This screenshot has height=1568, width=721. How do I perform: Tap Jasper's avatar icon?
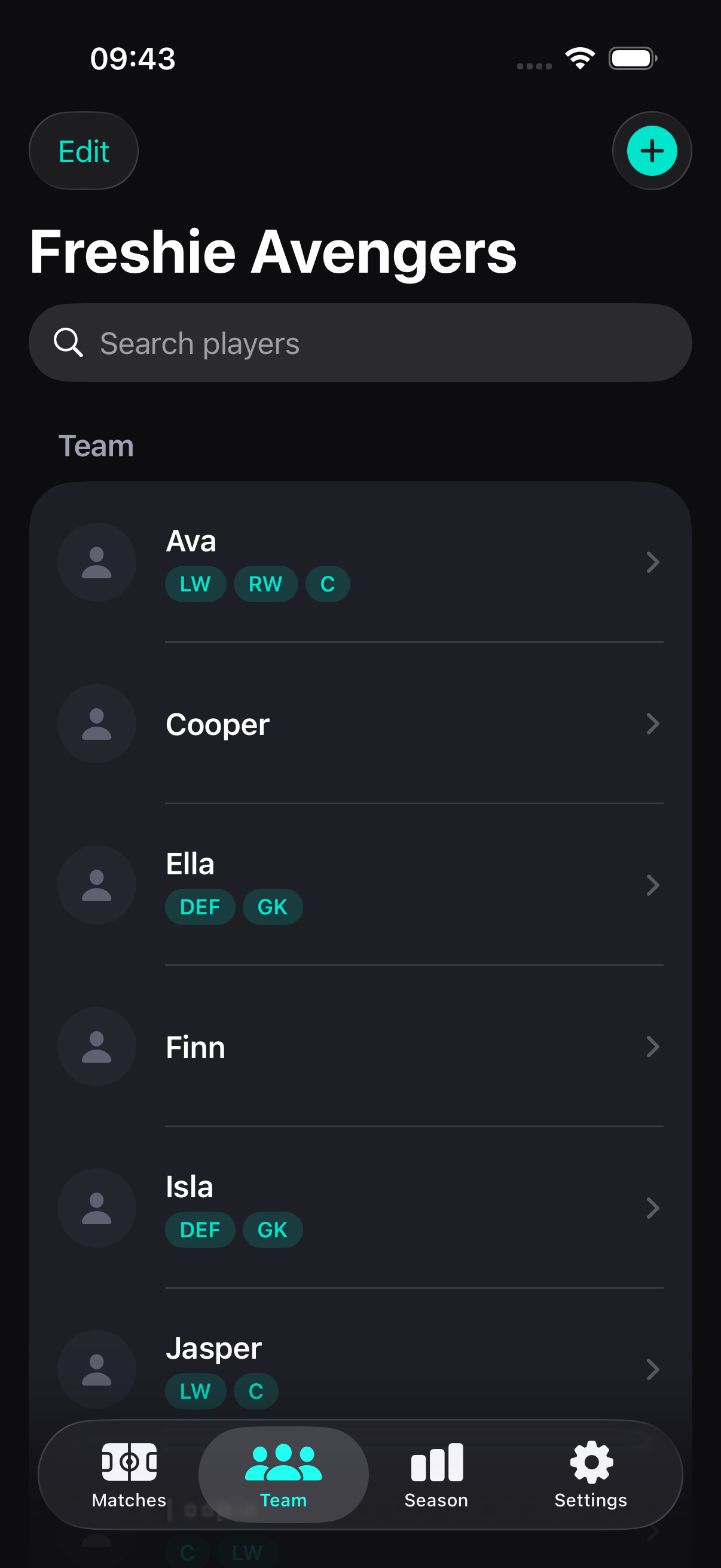coord(96,1368)
